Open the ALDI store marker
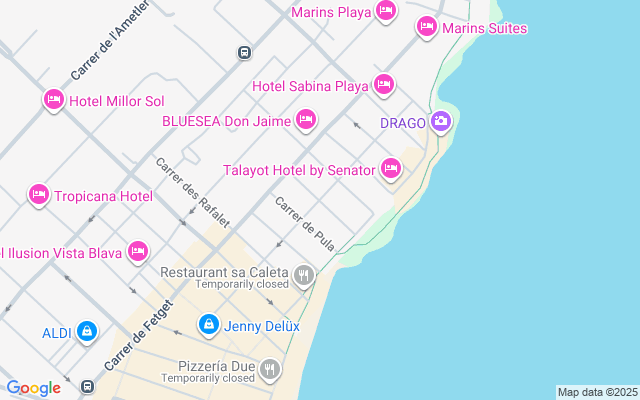Viewport: 640px width, 400px height. pyautogui.click(x=87, y=331)
